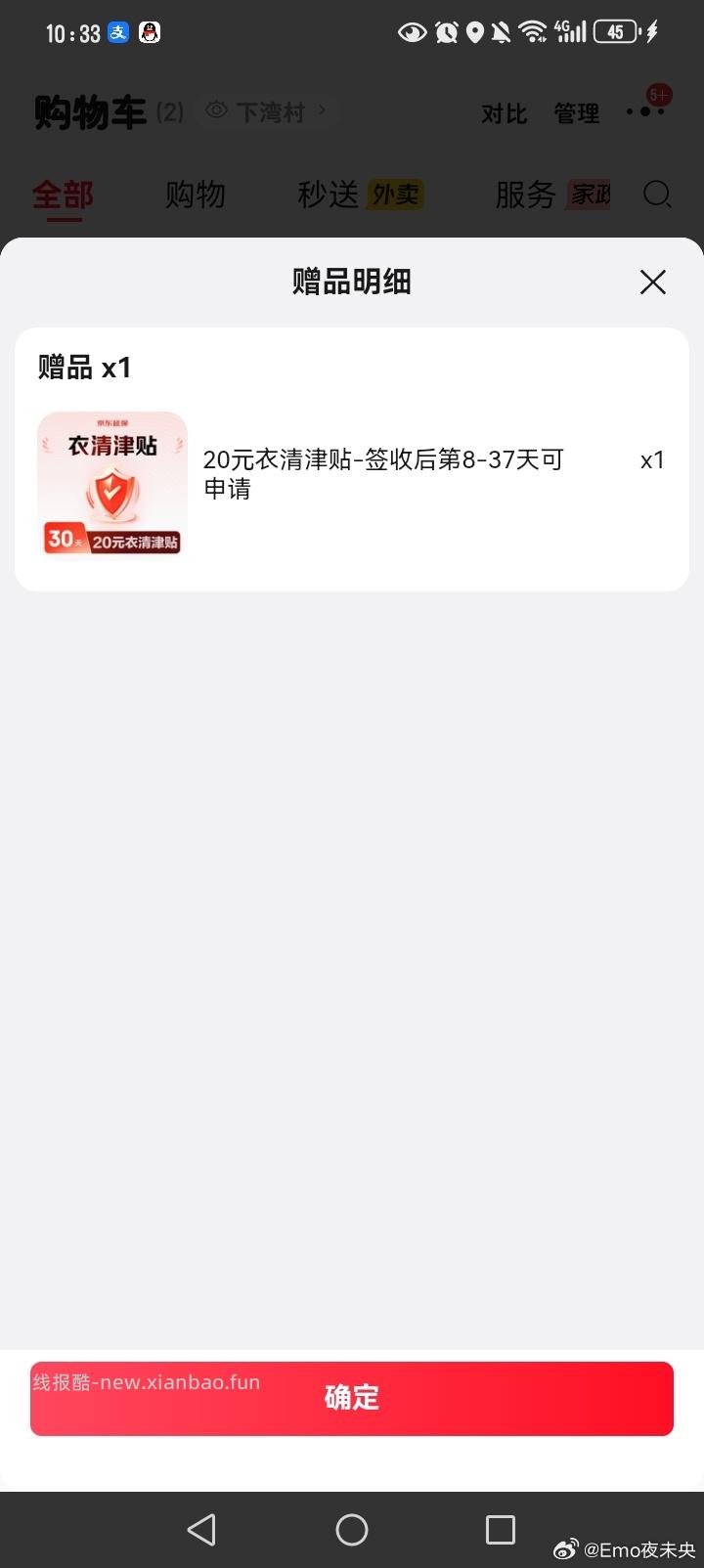Open the more options menu with 5+ badge

645,110
